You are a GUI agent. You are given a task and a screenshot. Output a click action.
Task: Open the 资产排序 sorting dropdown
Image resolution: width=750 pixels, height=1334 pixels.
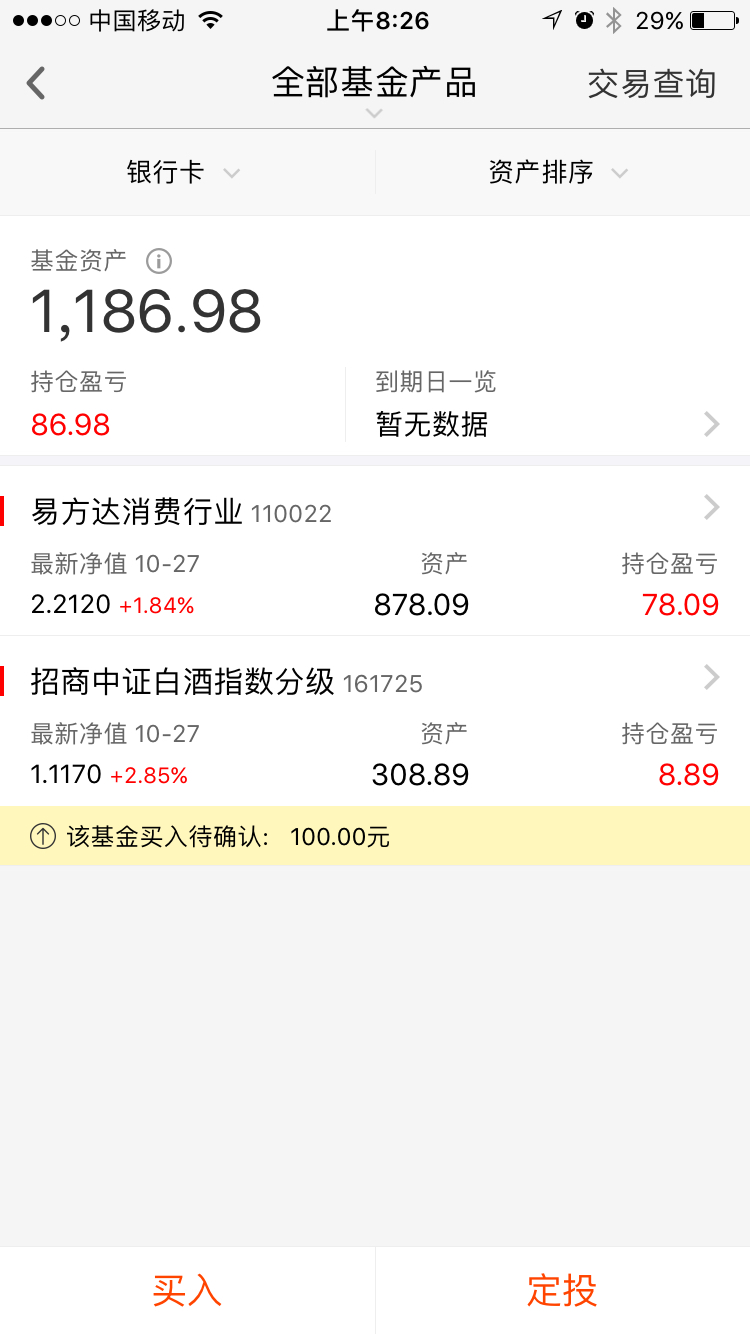click(x=562, y=172)
